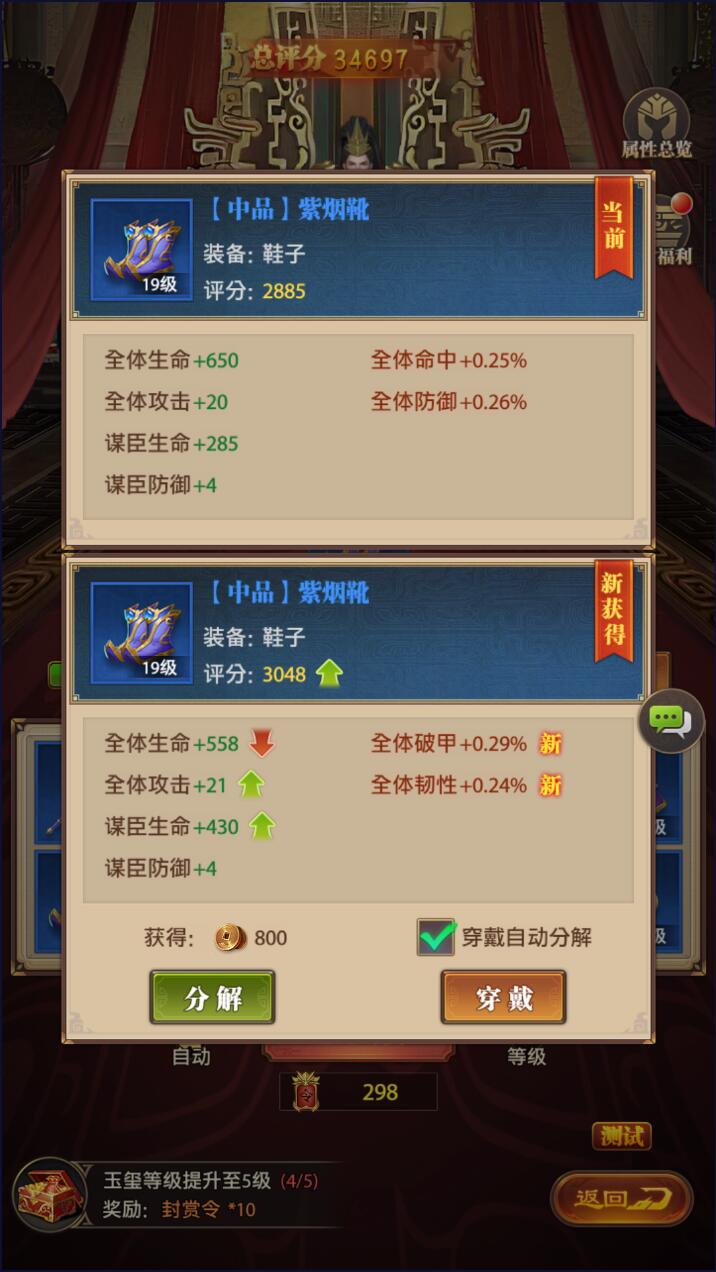Equip the new boots with 穿戴
Image resolution: width=716 pixels, height=1272 pixels.
(x=503, y=997)
